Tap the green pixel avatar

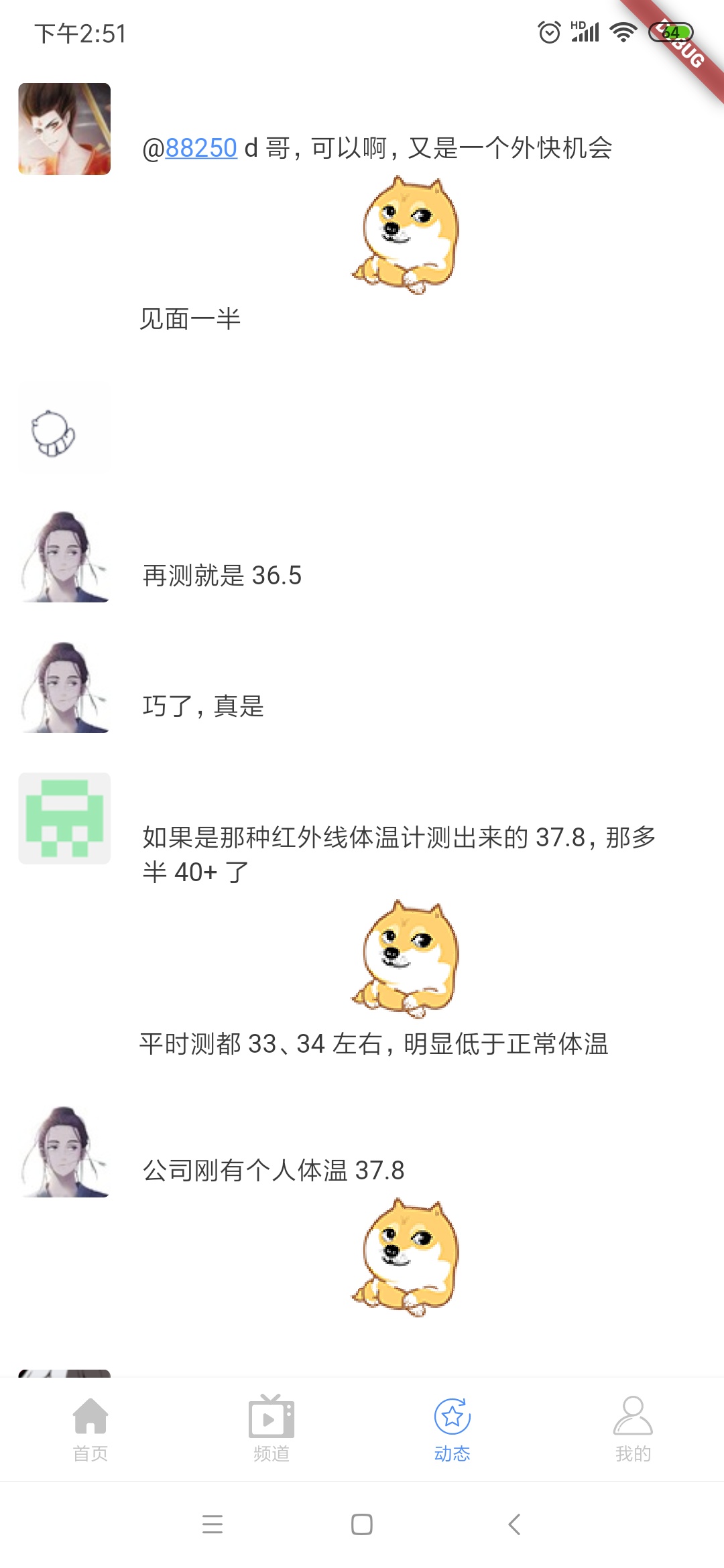click(64, 818)
